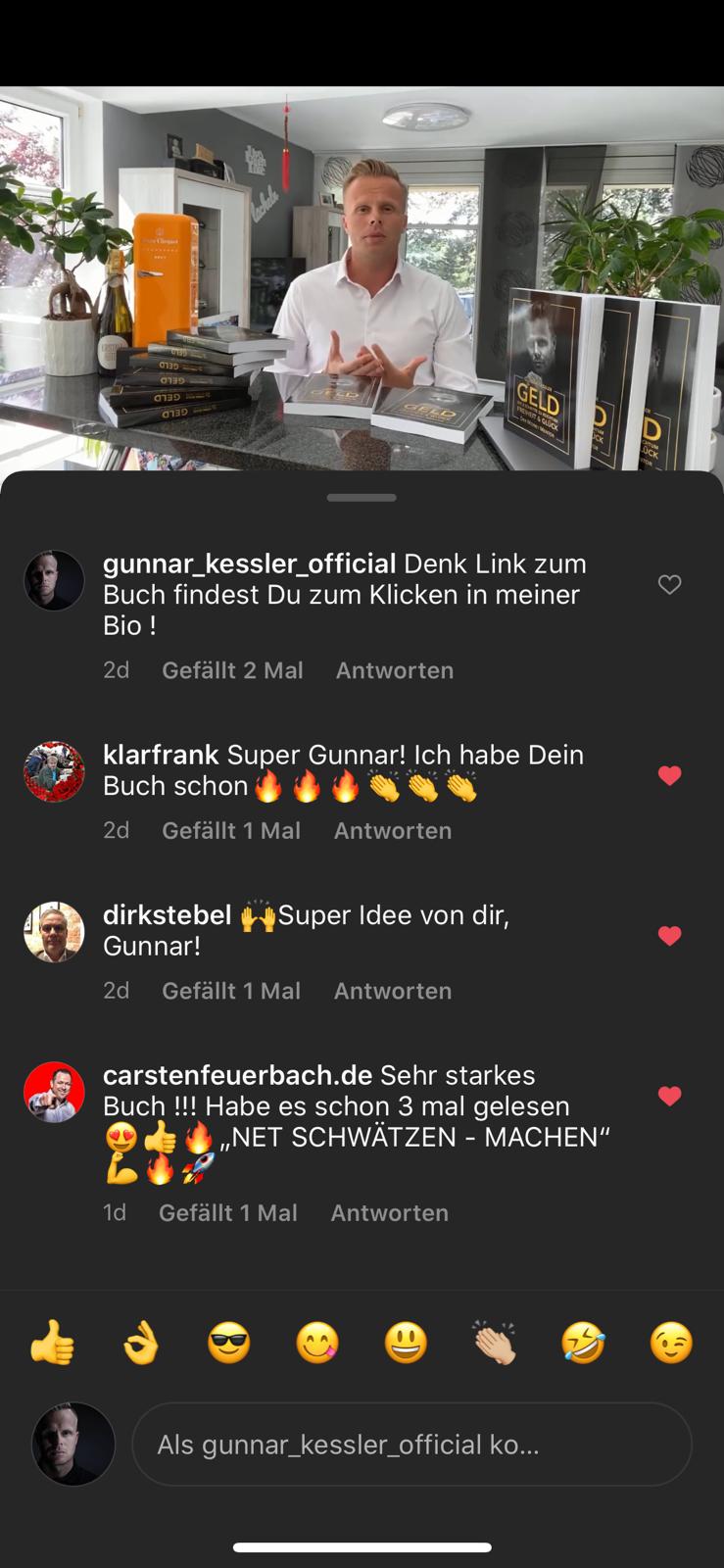The height and width of the screenshot is (1568, 724).
Task: Reply with Antworten to gunnar_kessler_official's comment
Action: coord(395,669)
